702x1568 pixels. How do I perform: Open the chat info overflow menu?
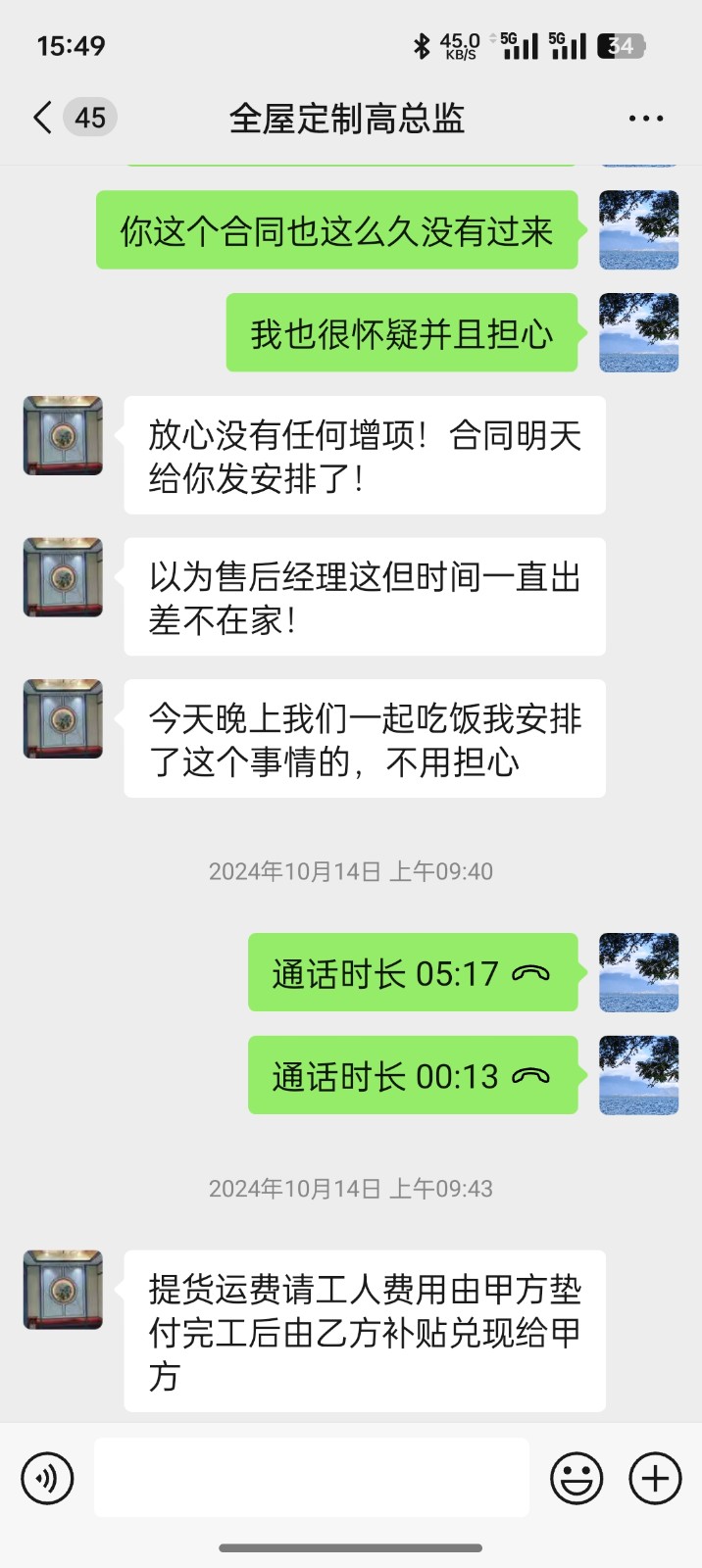(645, 119)
